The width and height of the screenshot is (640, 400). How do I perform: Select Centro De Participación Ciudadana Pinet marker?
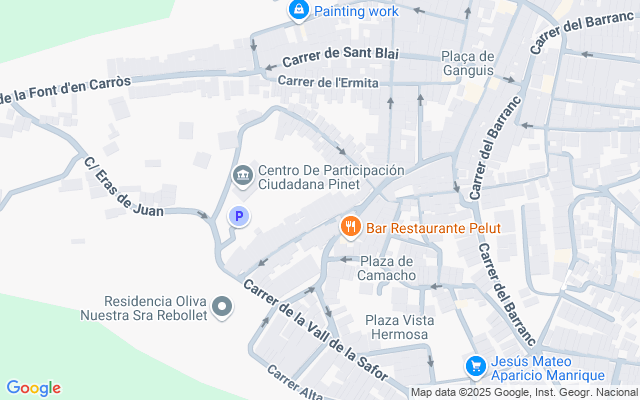[243, 176]
